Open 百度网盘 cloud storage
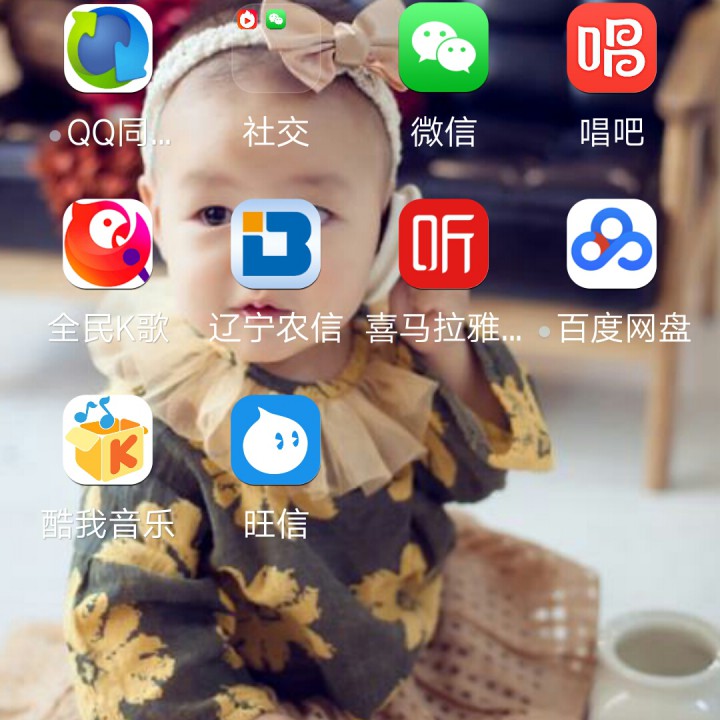 pos(611,244)
